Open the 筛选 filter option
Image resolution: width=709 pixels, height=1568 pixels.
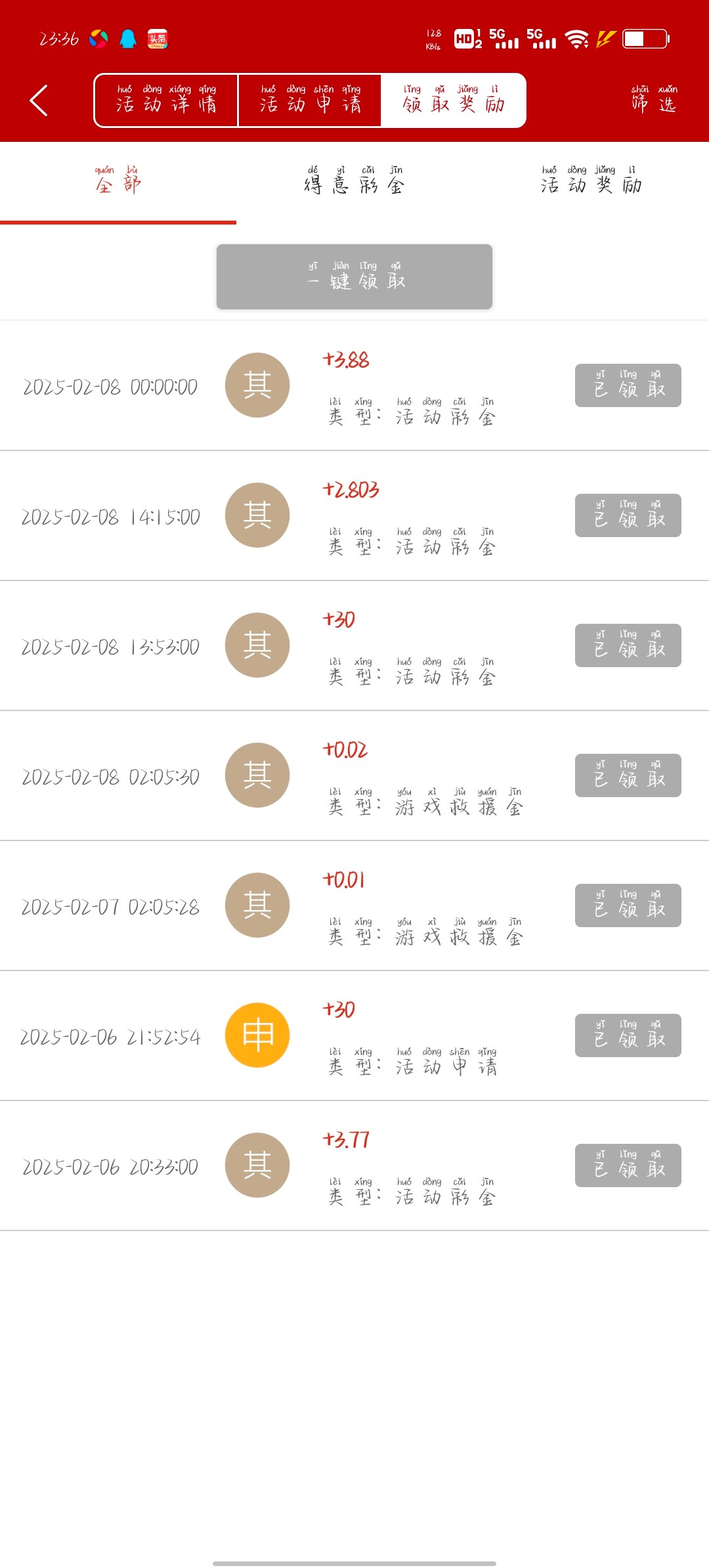[x=654, y=100]
